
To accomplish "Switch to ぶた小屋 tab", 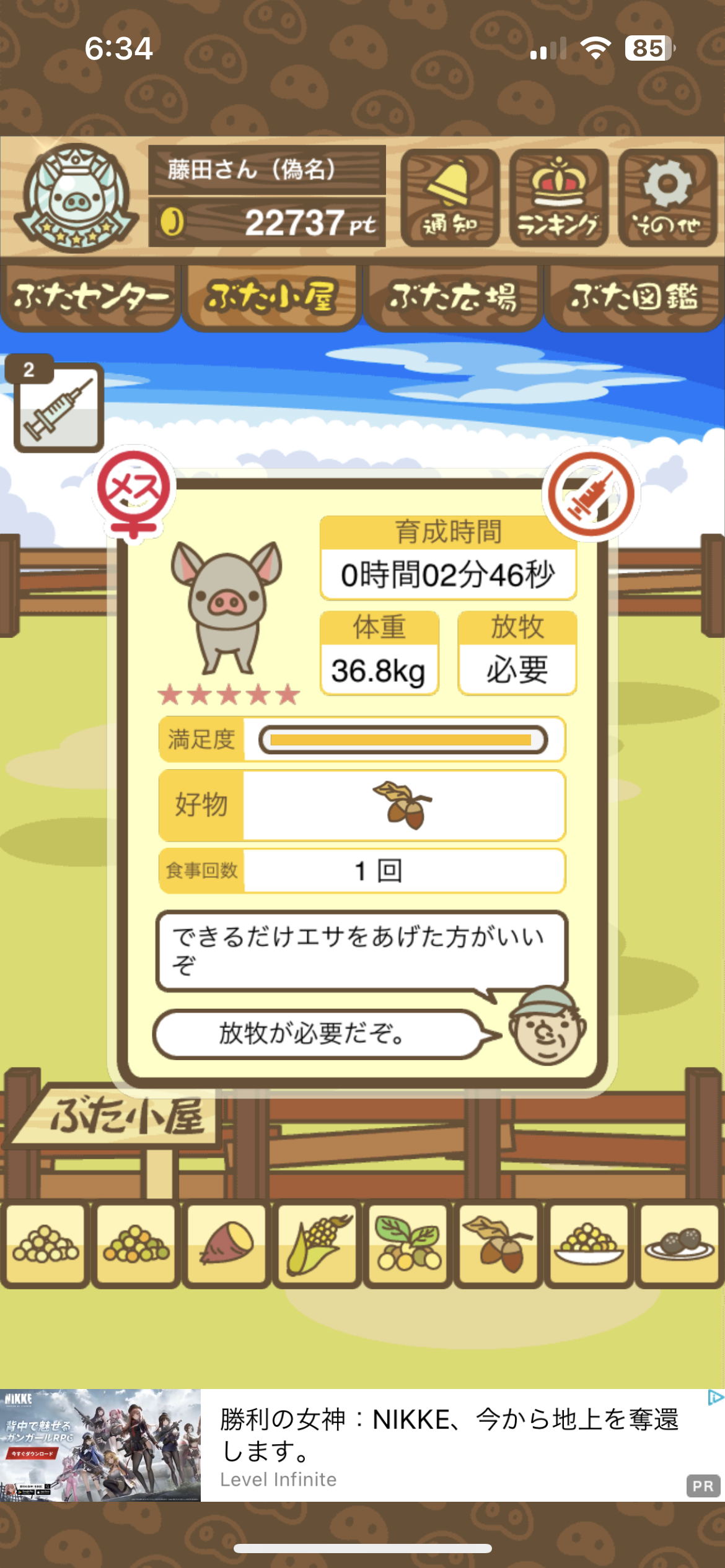I will tap(271, 297).
